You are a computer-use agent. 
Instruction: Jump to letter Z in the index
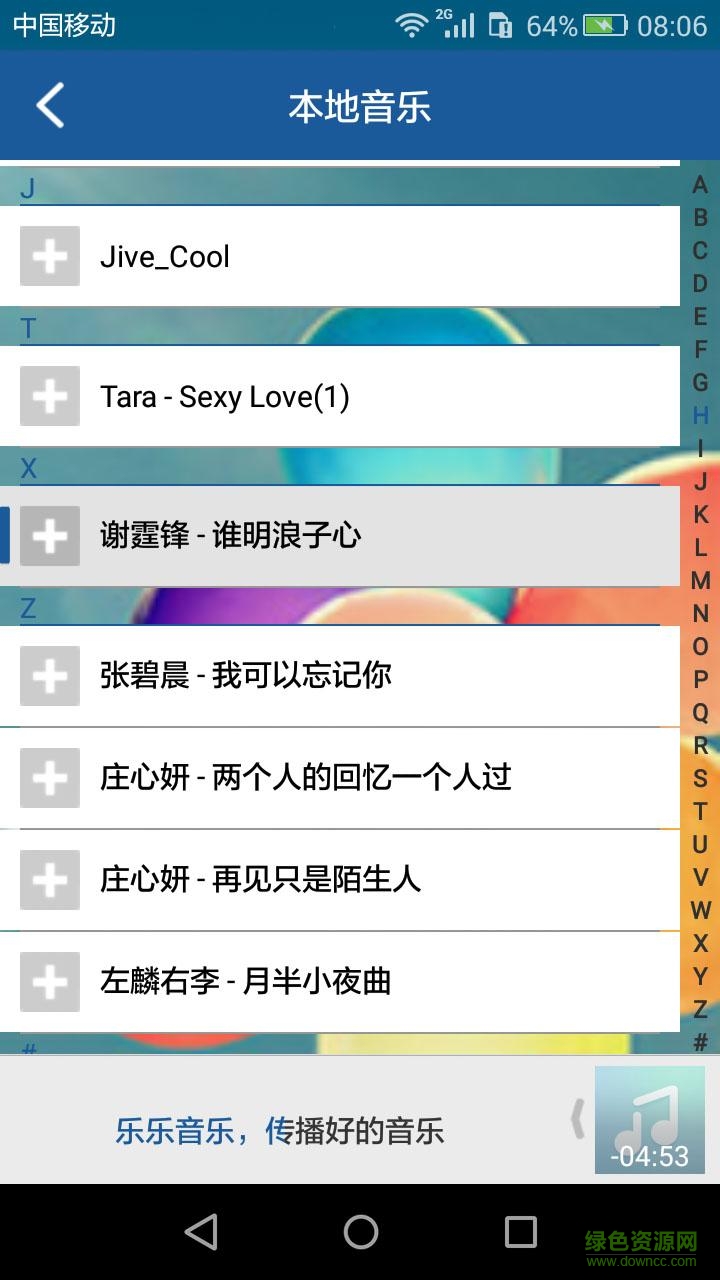click(700, 1009)
